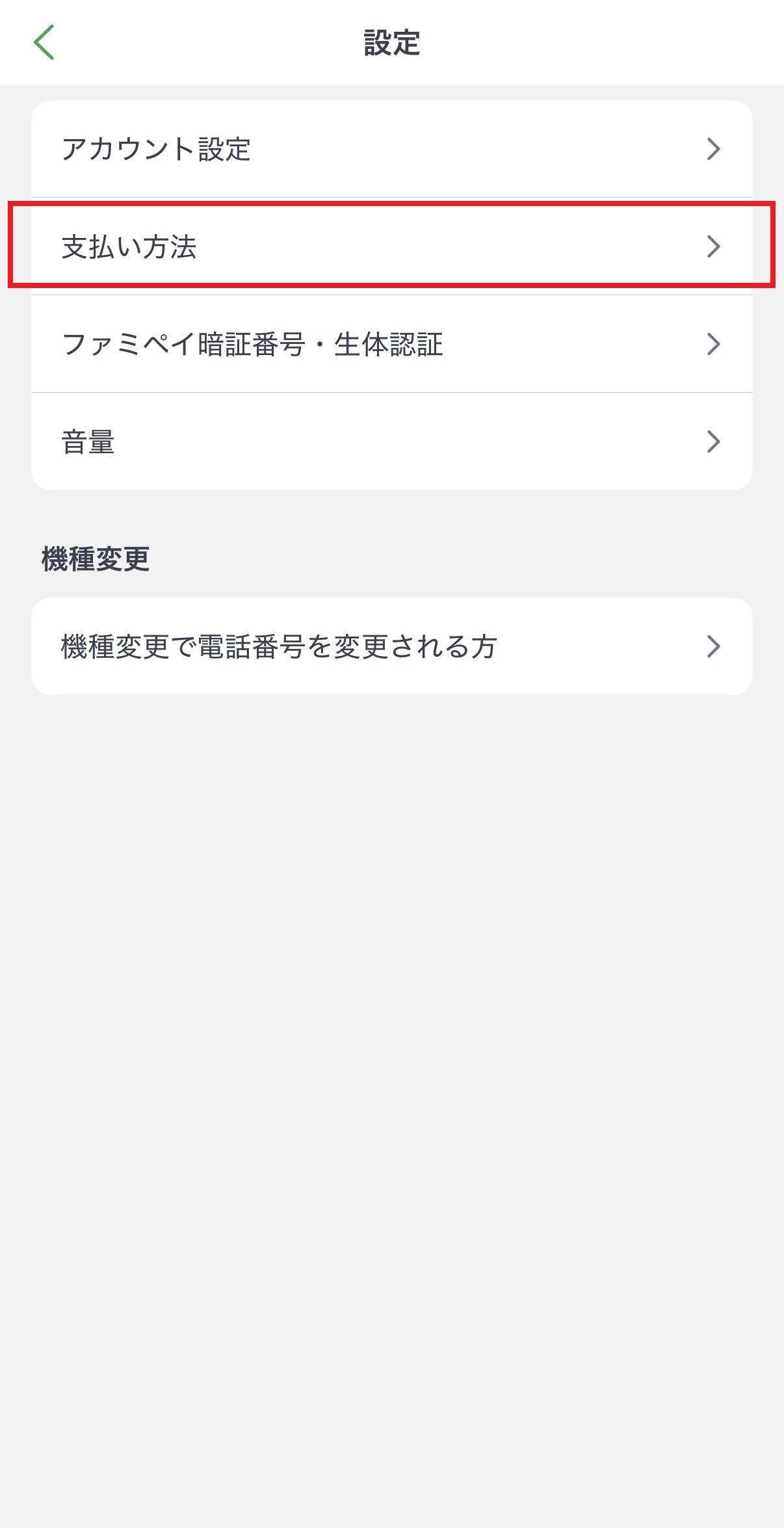The width and height of the screenshot is (784, 1528).
Task: Go back using the green arrow
Action: (44, 43)
